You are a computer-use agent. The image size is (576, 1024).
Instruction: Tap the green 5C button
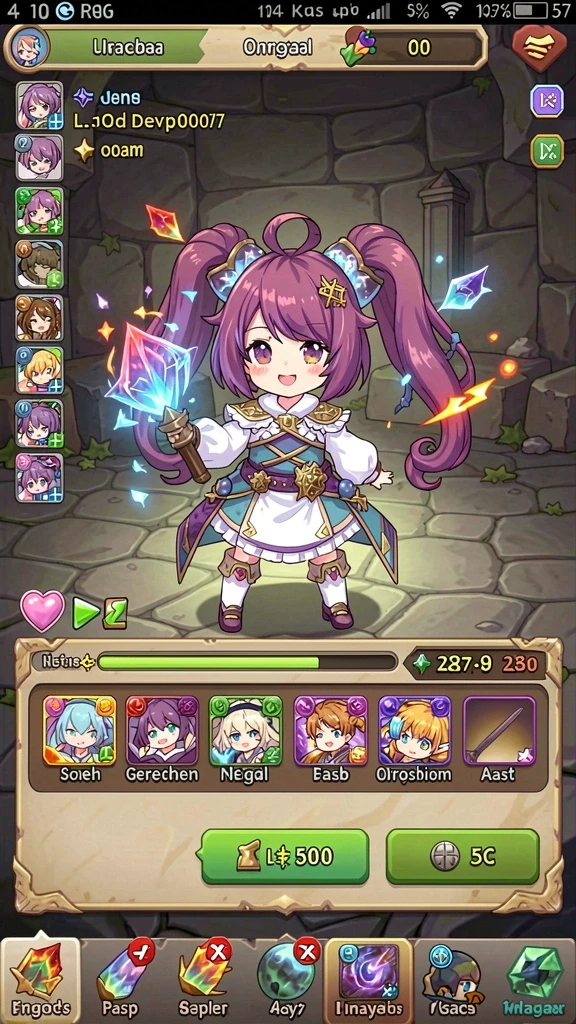pyautogui.click(x=463, y=856)
